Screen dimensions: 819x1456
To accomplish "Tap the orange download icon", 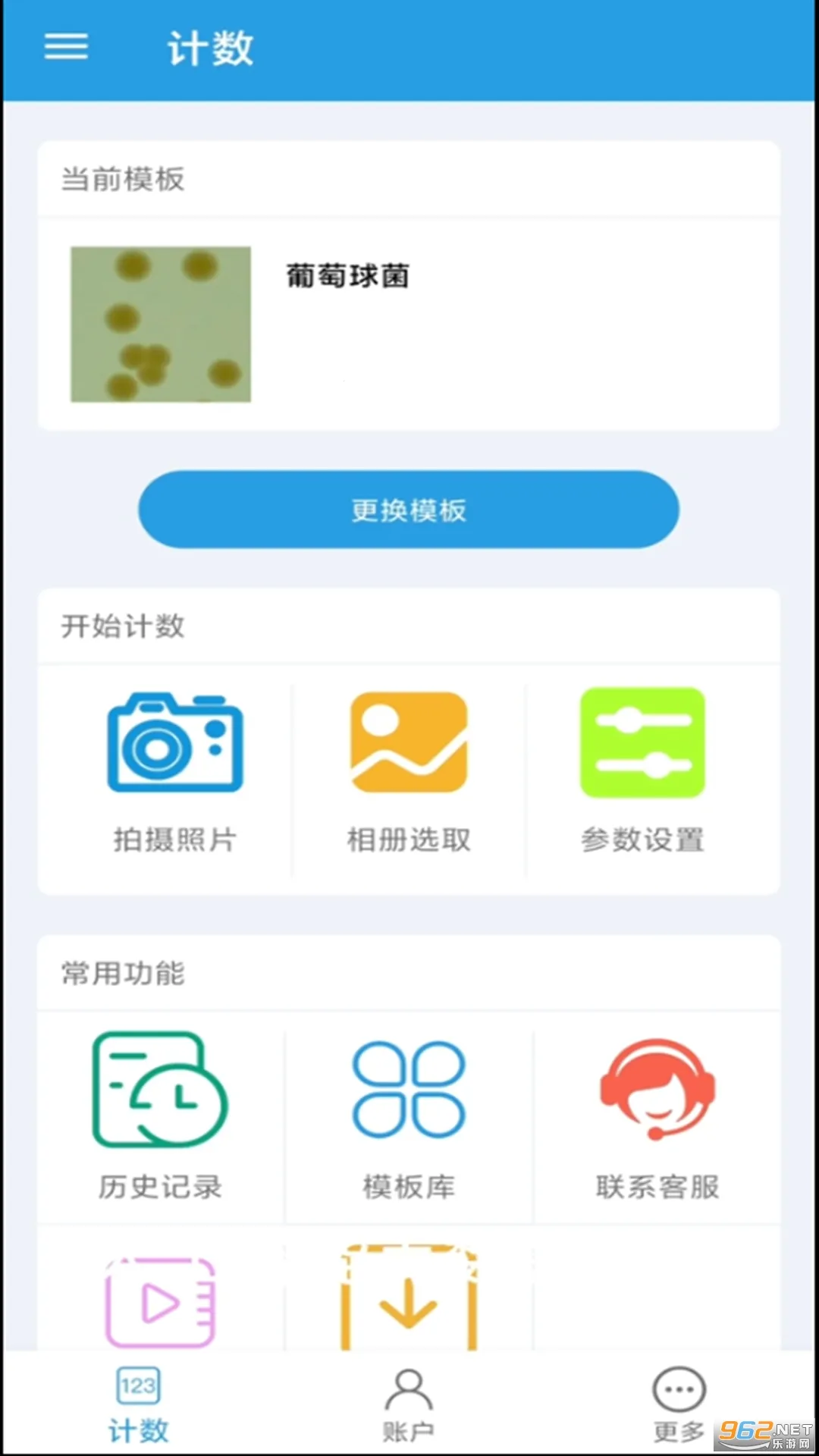I will (x=408, y=1301).
